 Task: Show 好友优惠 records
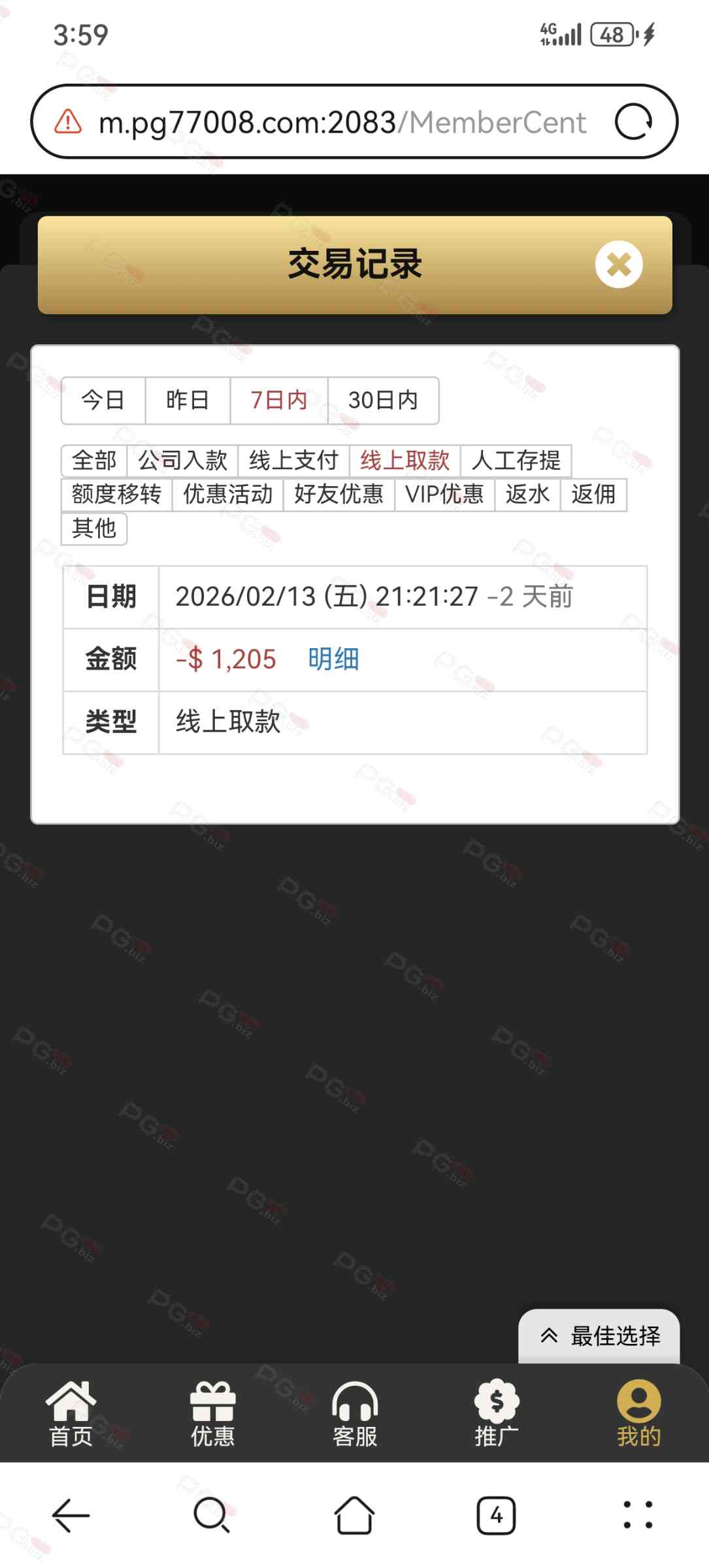[338, 495]
